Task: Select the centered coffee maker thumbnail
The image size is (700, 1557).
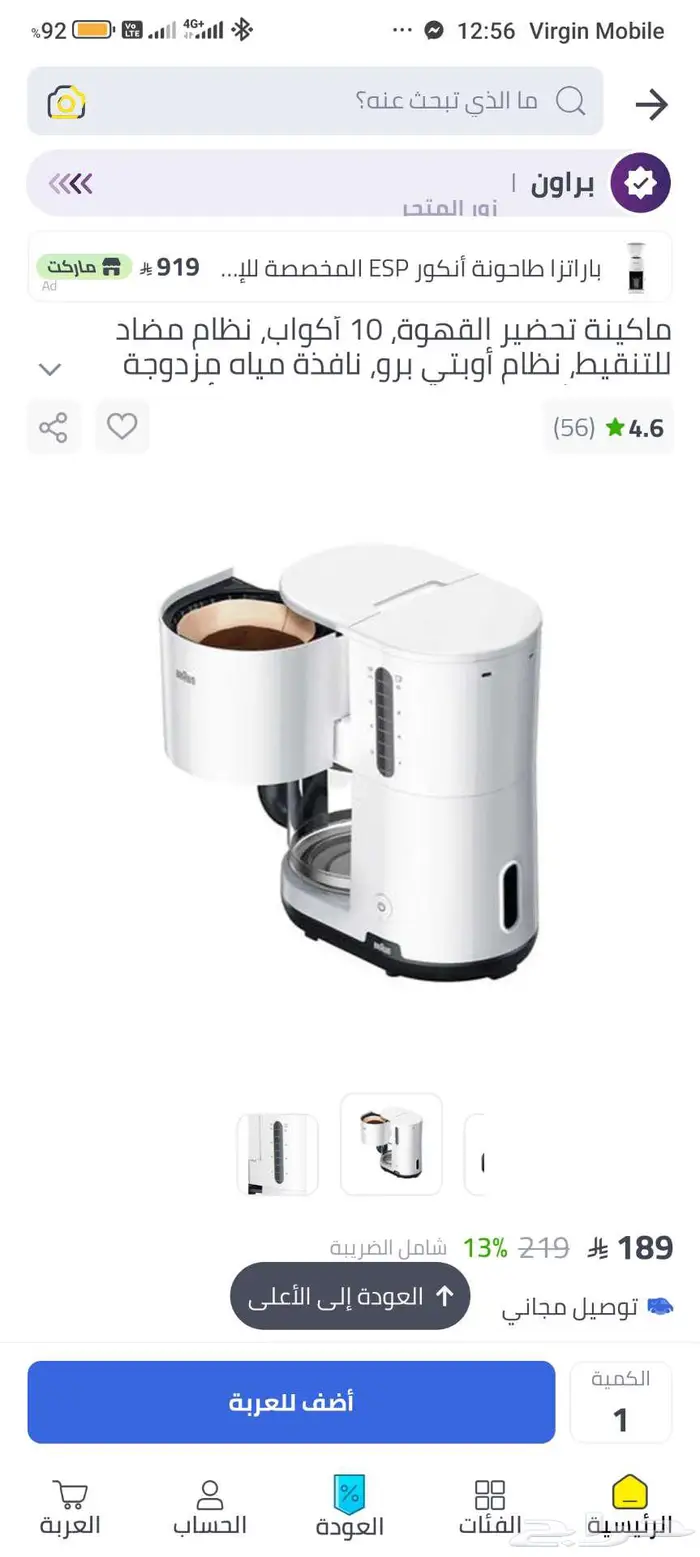Action: (x=391, y=1144)
